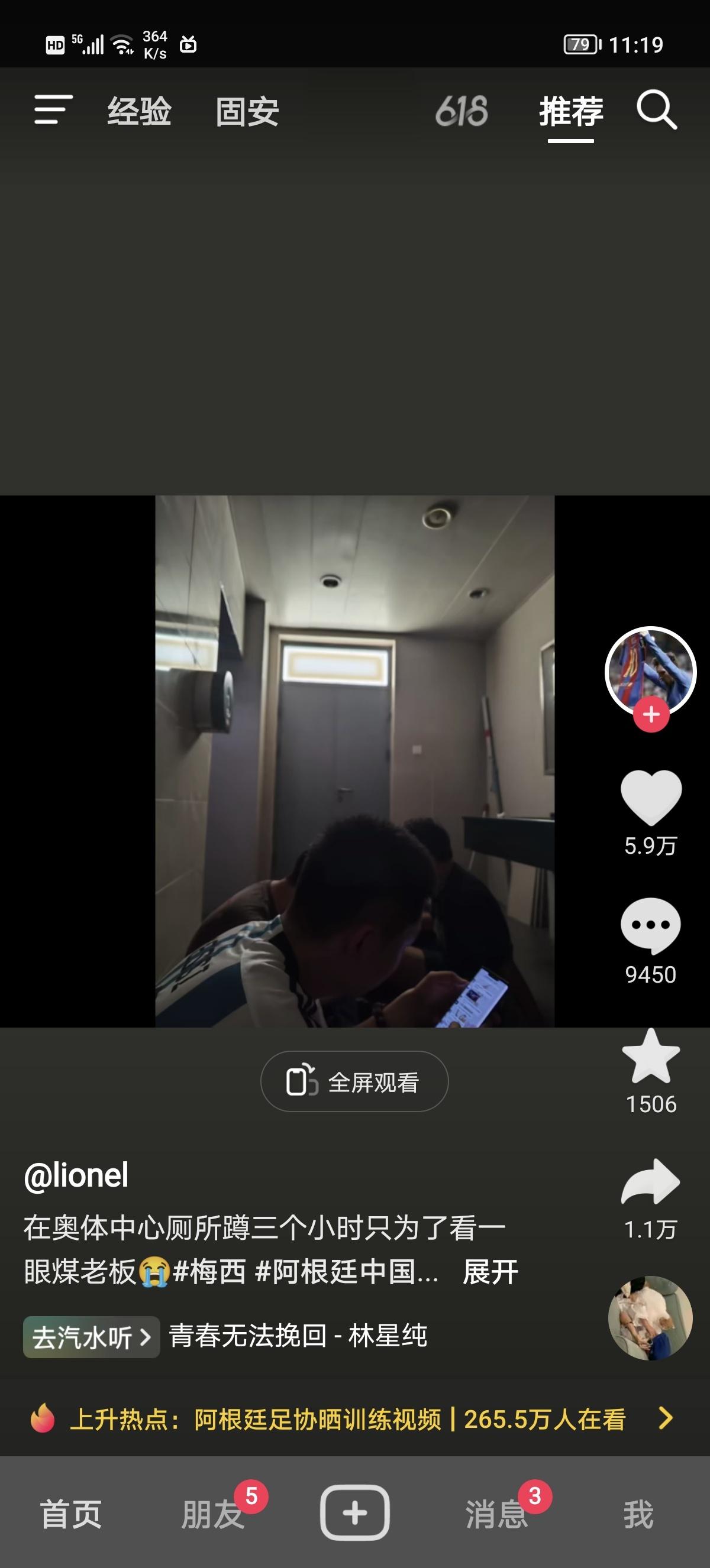Switch to the 固安 tab
710x1568 pixels.
pyautogui.click(x=247, y=112)
